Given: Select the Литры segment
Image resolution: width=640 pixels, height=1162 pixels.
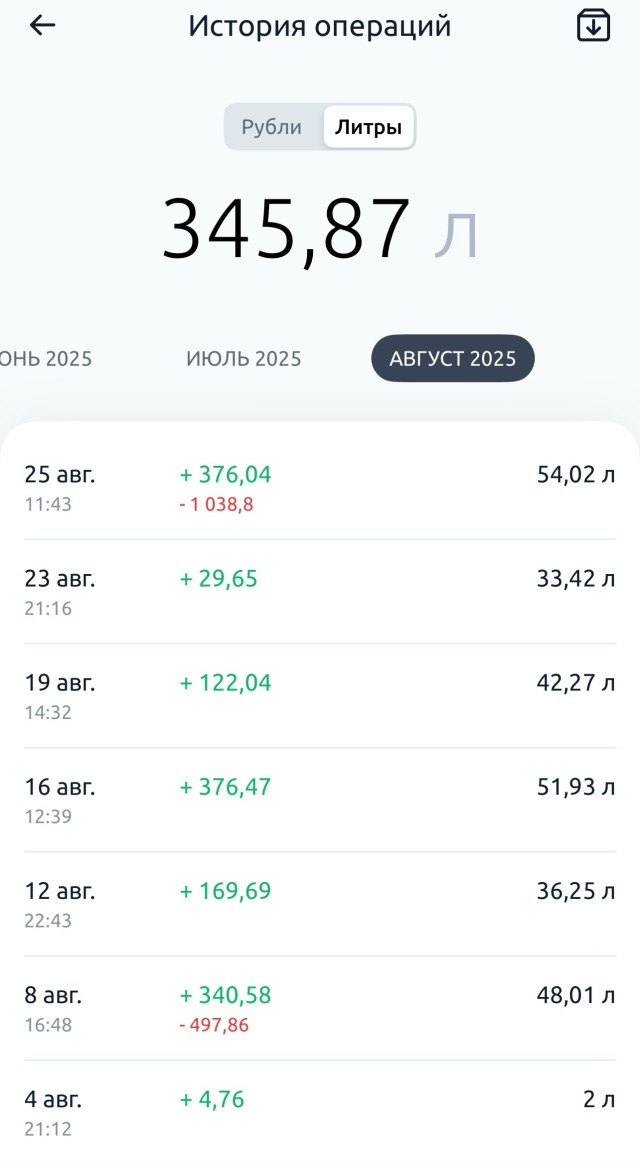Looking at the screenshot, I should [368, 127].
